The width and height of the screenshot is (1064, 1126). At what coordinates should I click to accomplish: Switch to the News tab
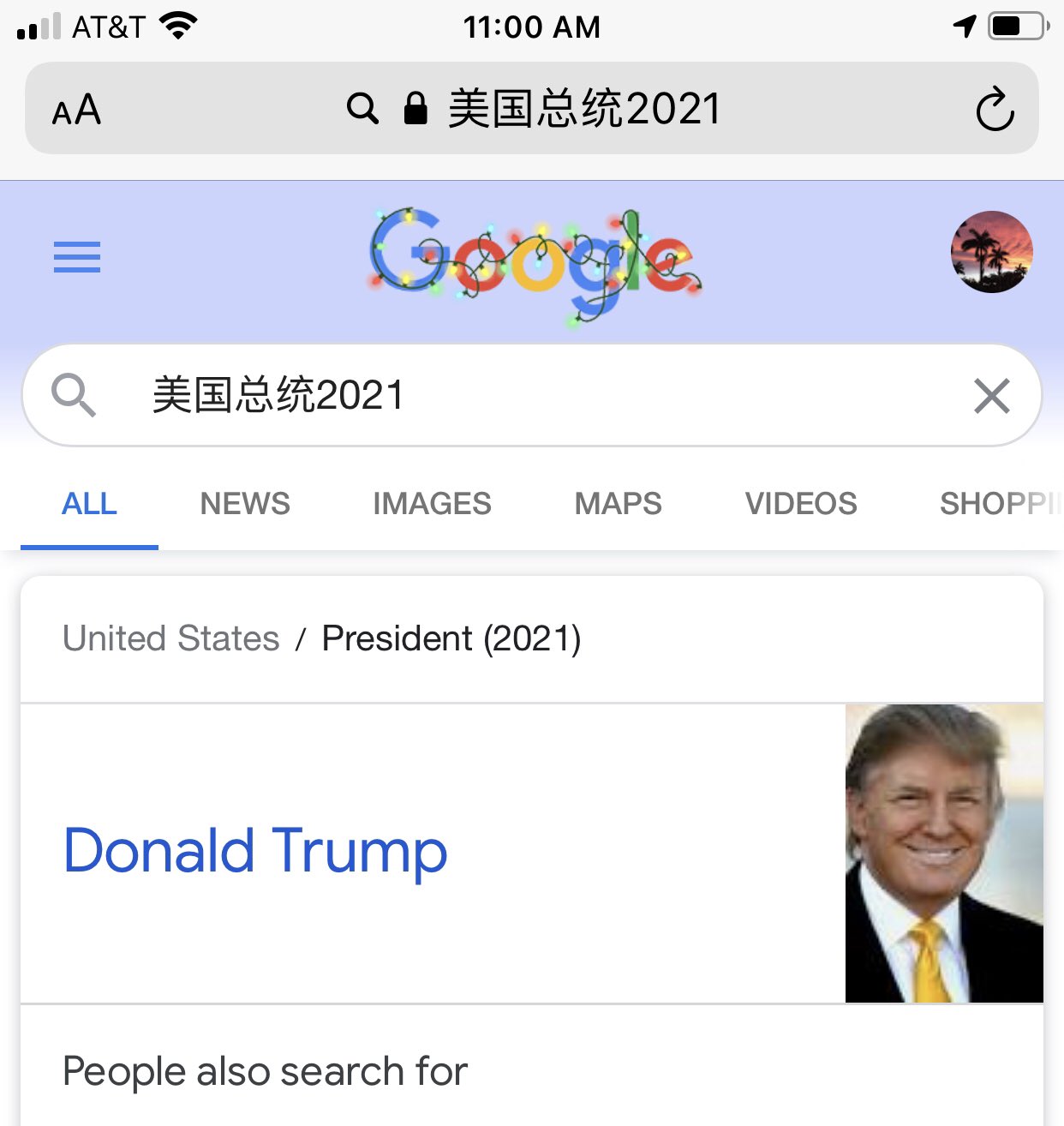245,504
